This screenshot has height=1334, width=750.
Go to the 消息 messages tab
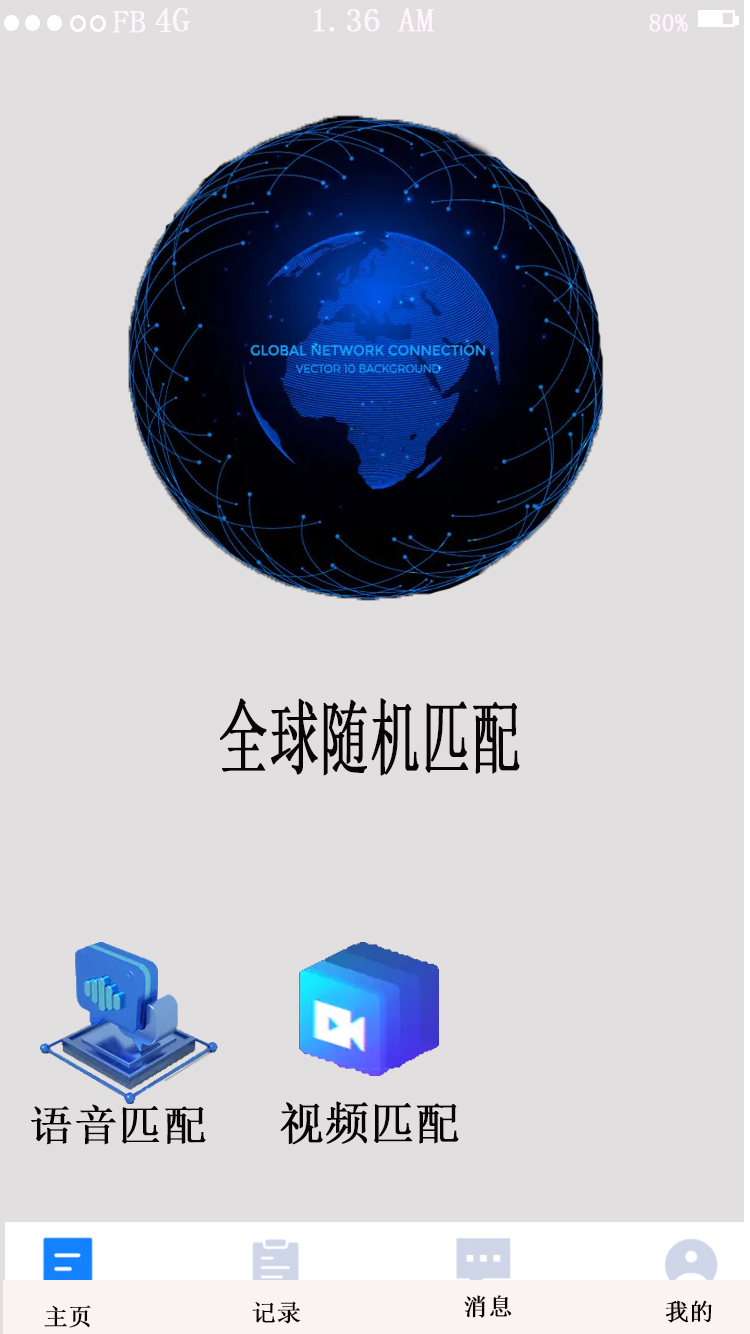(486, 1278)
